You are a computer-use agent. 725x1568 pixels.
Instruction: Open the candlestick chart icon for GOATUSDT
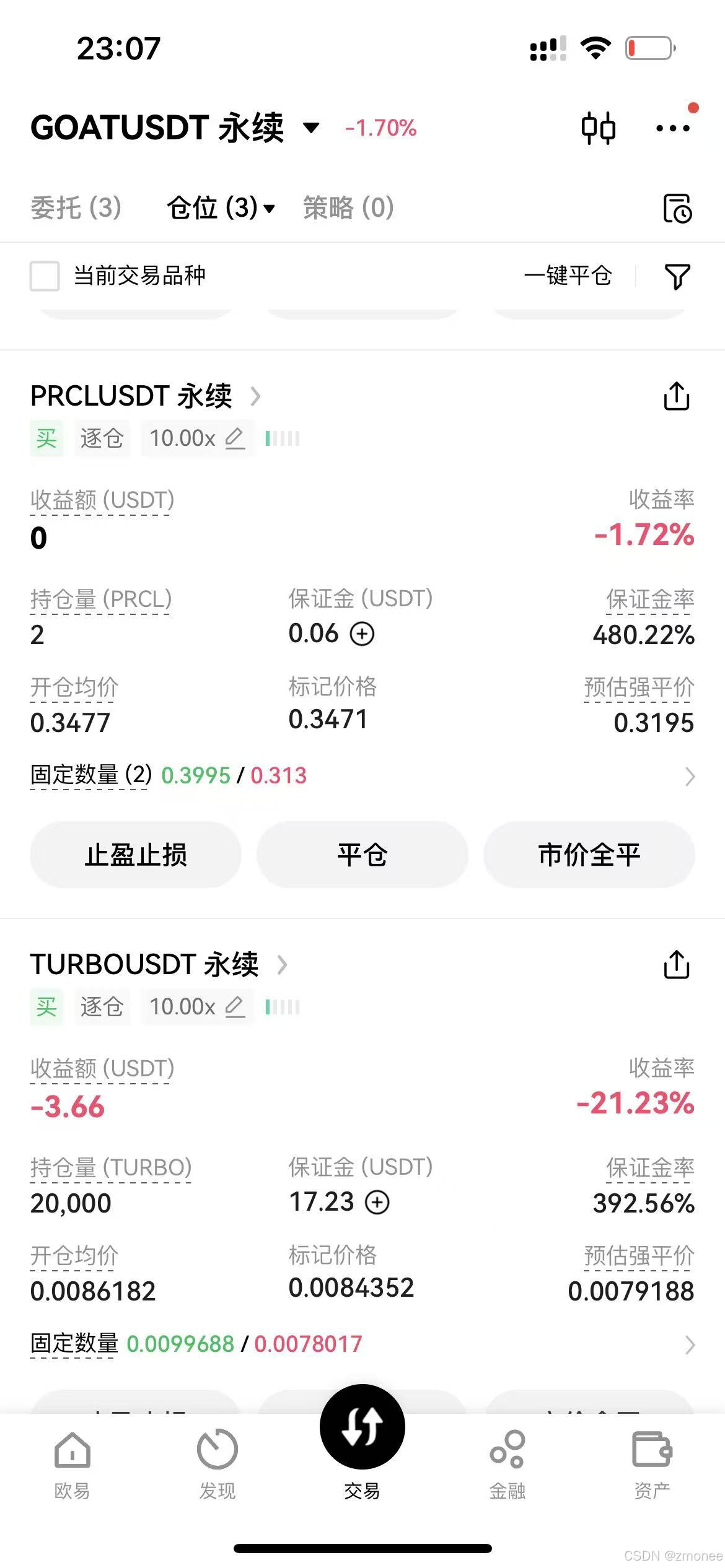coord(599,128)
